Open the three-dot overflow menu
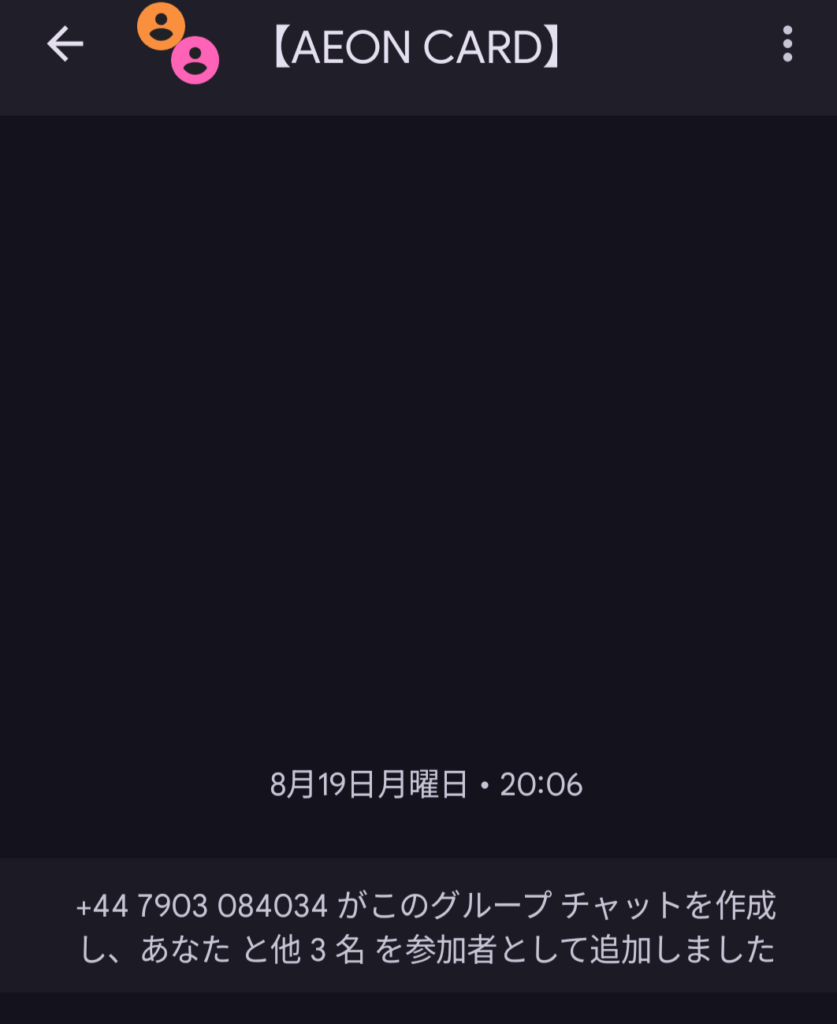The height and width of the screenshot is (1024, 837). coord(787,45)
